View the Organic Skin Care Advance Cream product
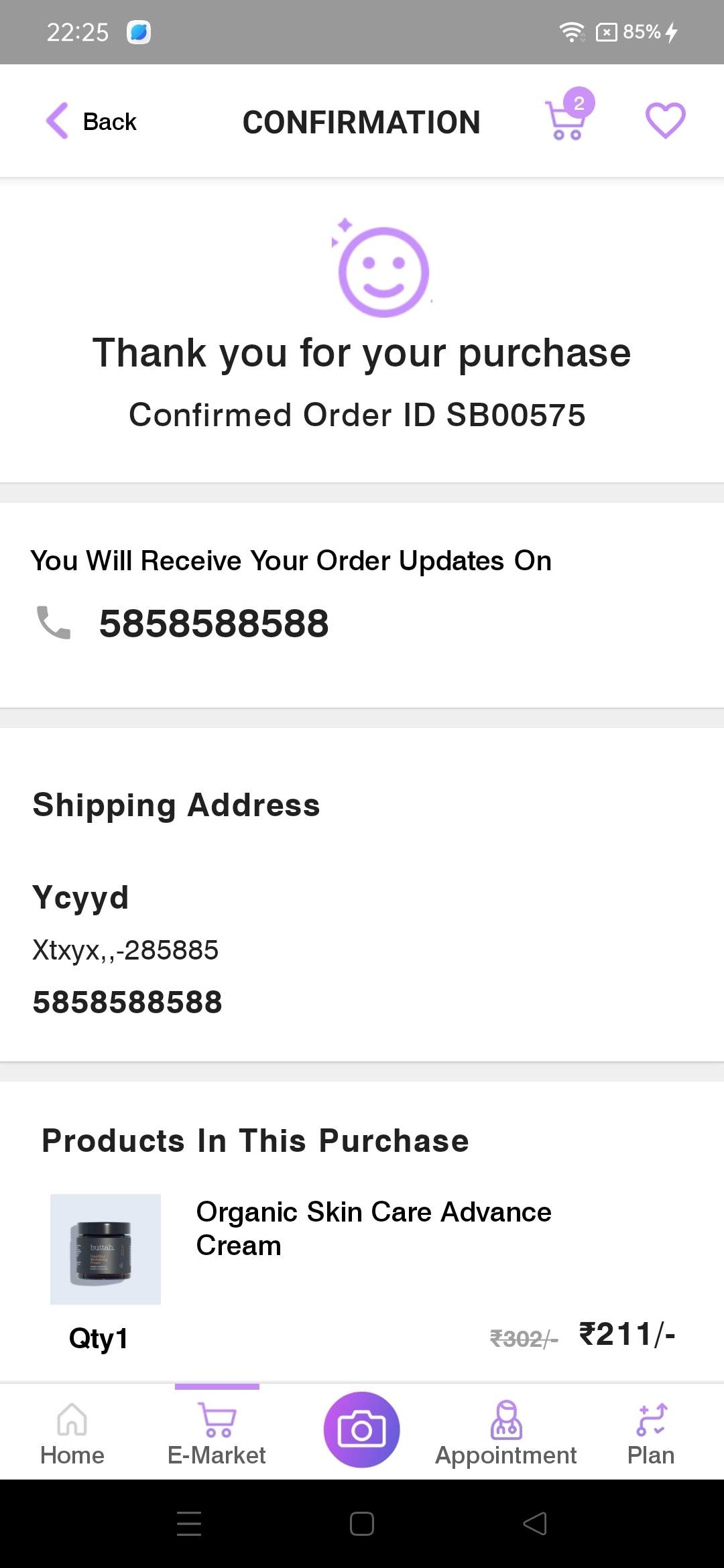Viewport: 724px width, 1568px height. [x=373, y=1228]
